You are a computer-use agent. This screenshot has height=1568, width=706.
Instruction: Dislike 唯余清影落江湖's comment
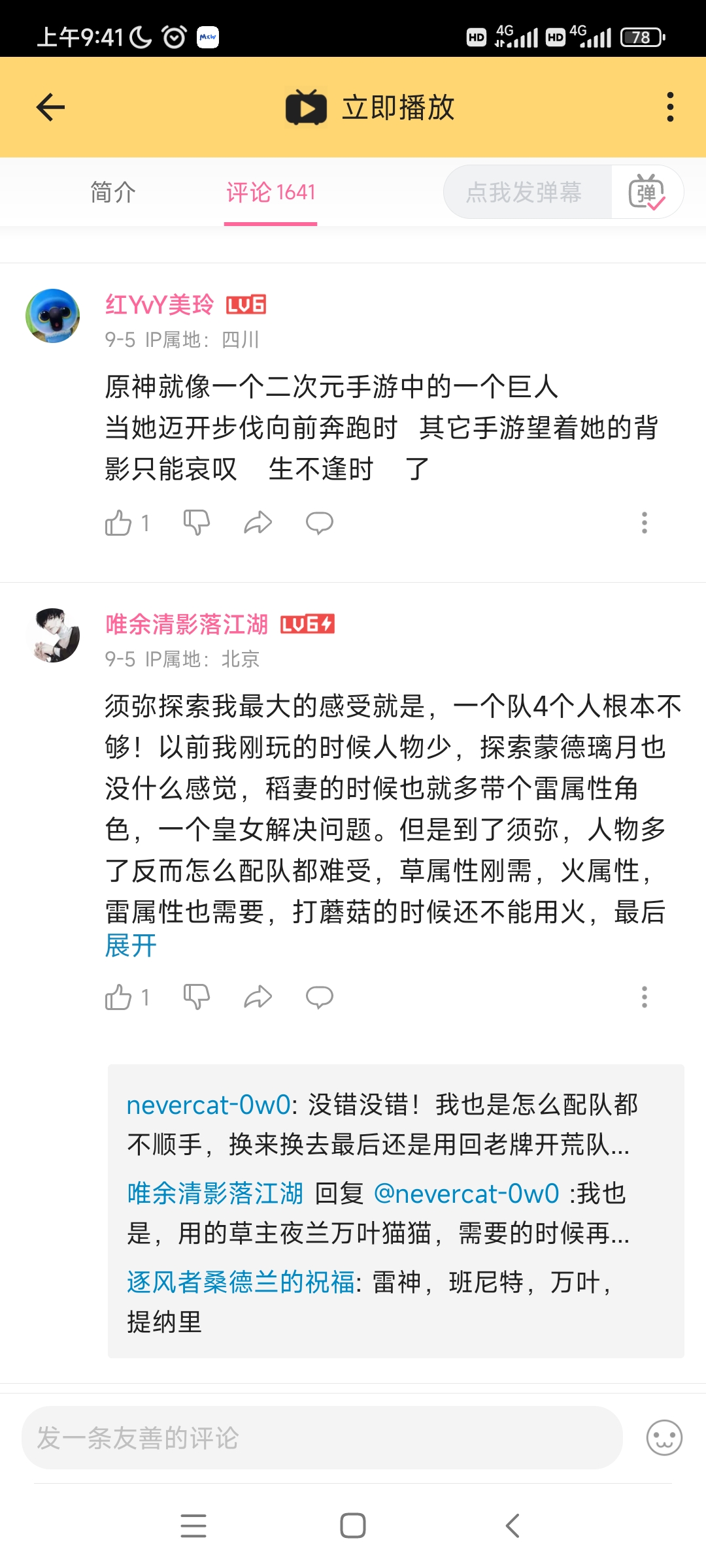pyautogui.click(x=196, y=998)
